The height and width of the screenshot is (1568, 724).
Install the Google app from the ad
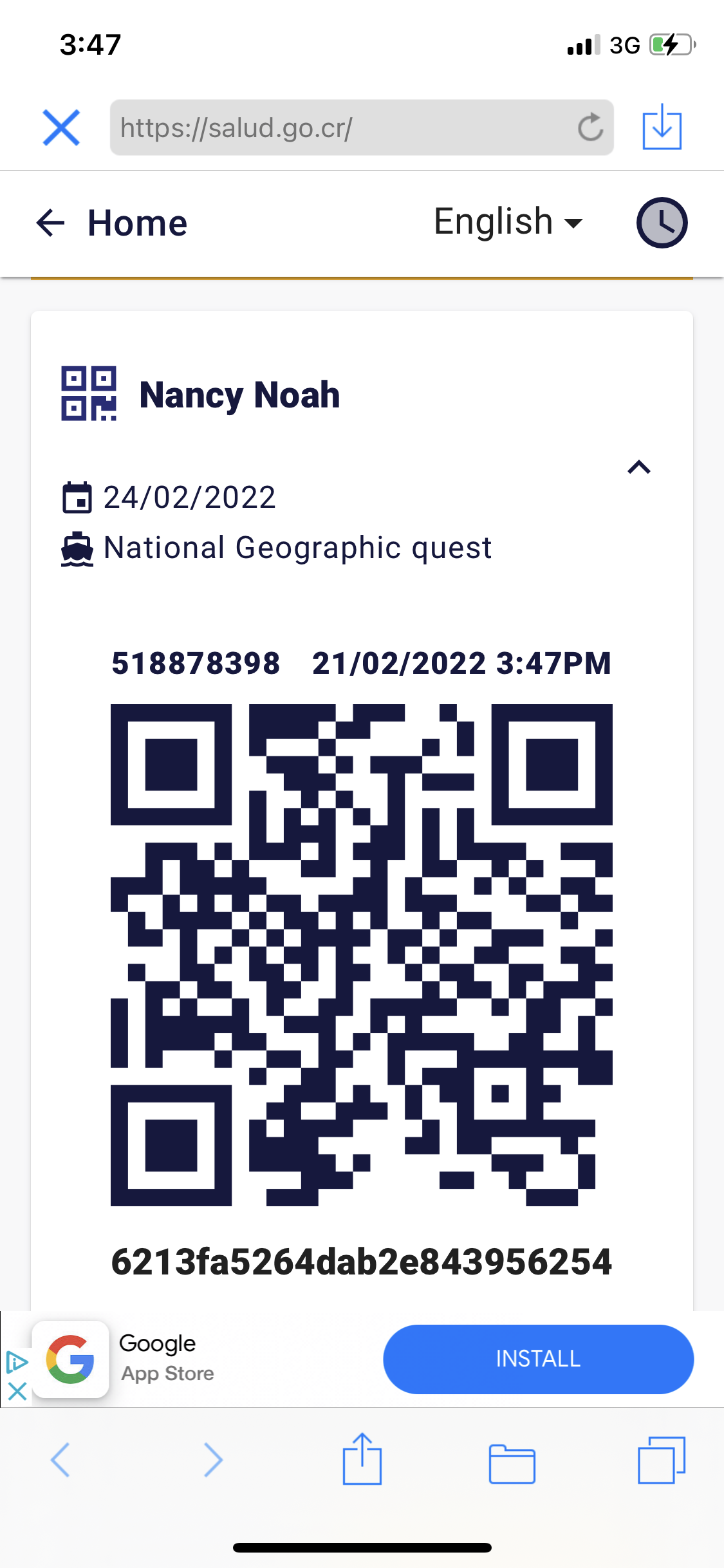coord(538,1359)
